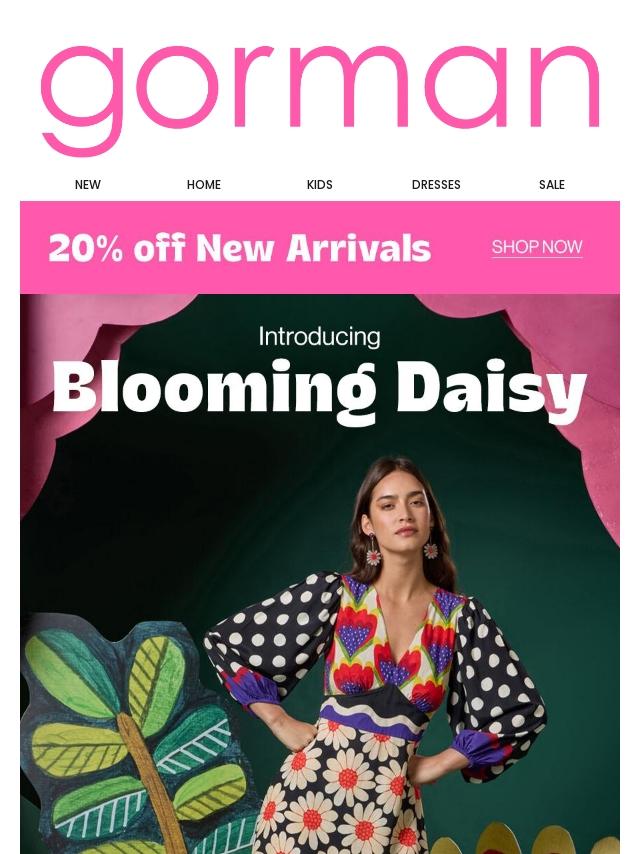Viewport: 640px width, 854px height.
Task: View the SALE section
Action: [552, 185]
